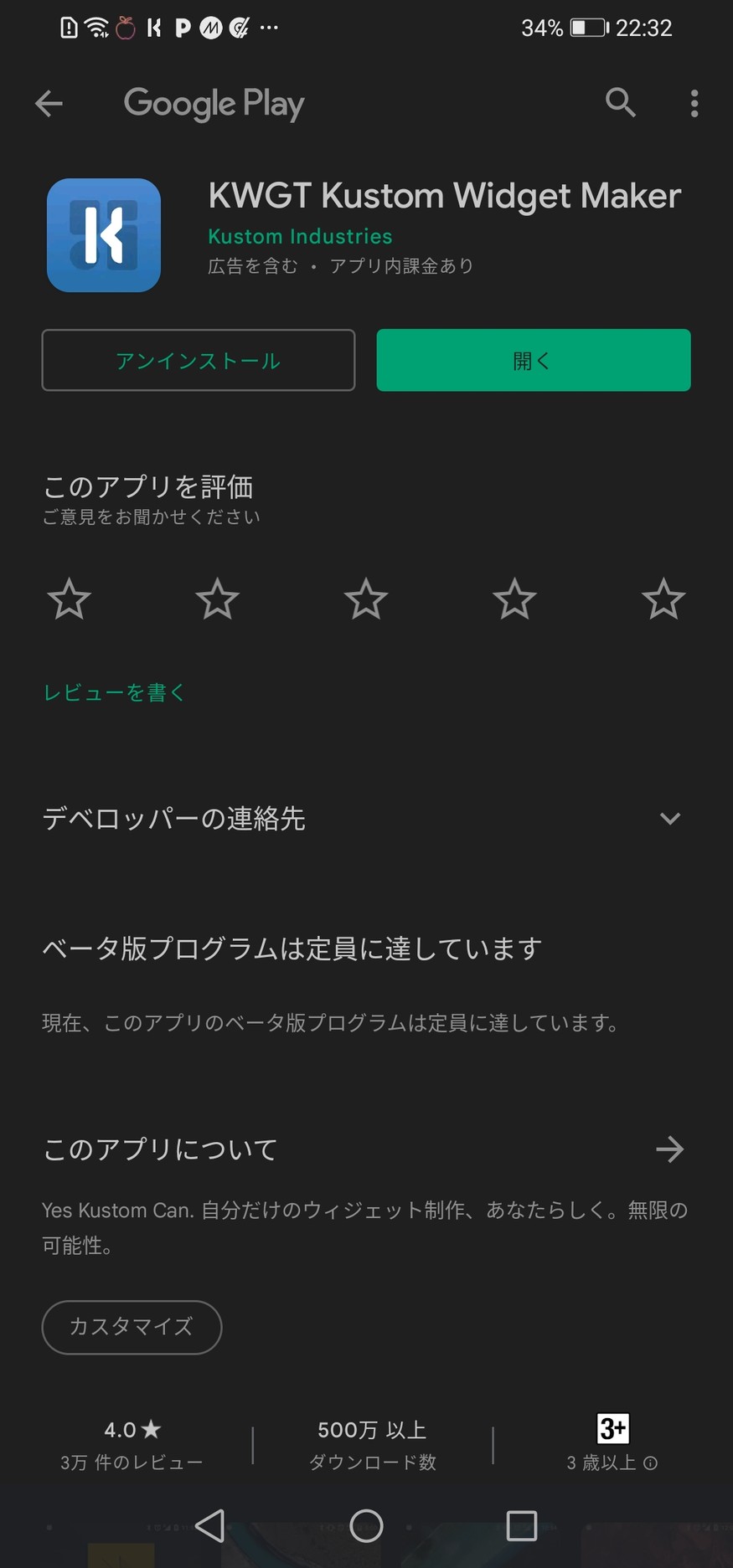Expand デベロッパーの連絡先 section
This screenshot has height=1568, width=733.
point(669,819)
